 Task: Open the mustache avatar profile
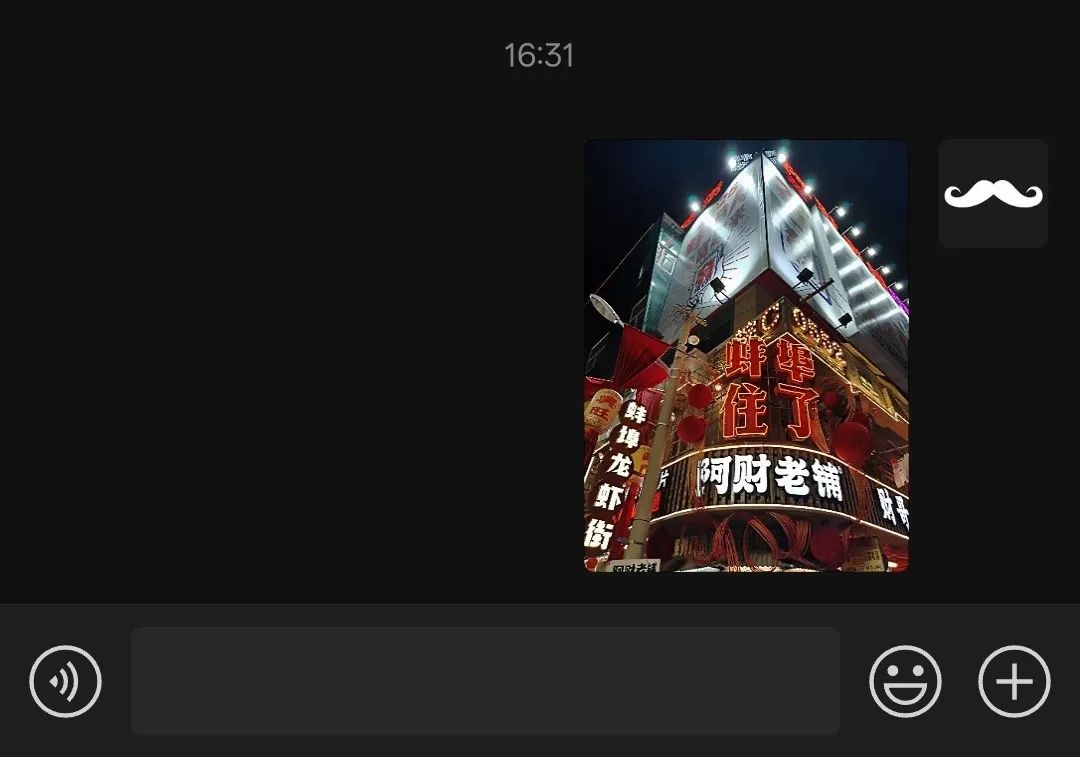(x=993, y=193)
